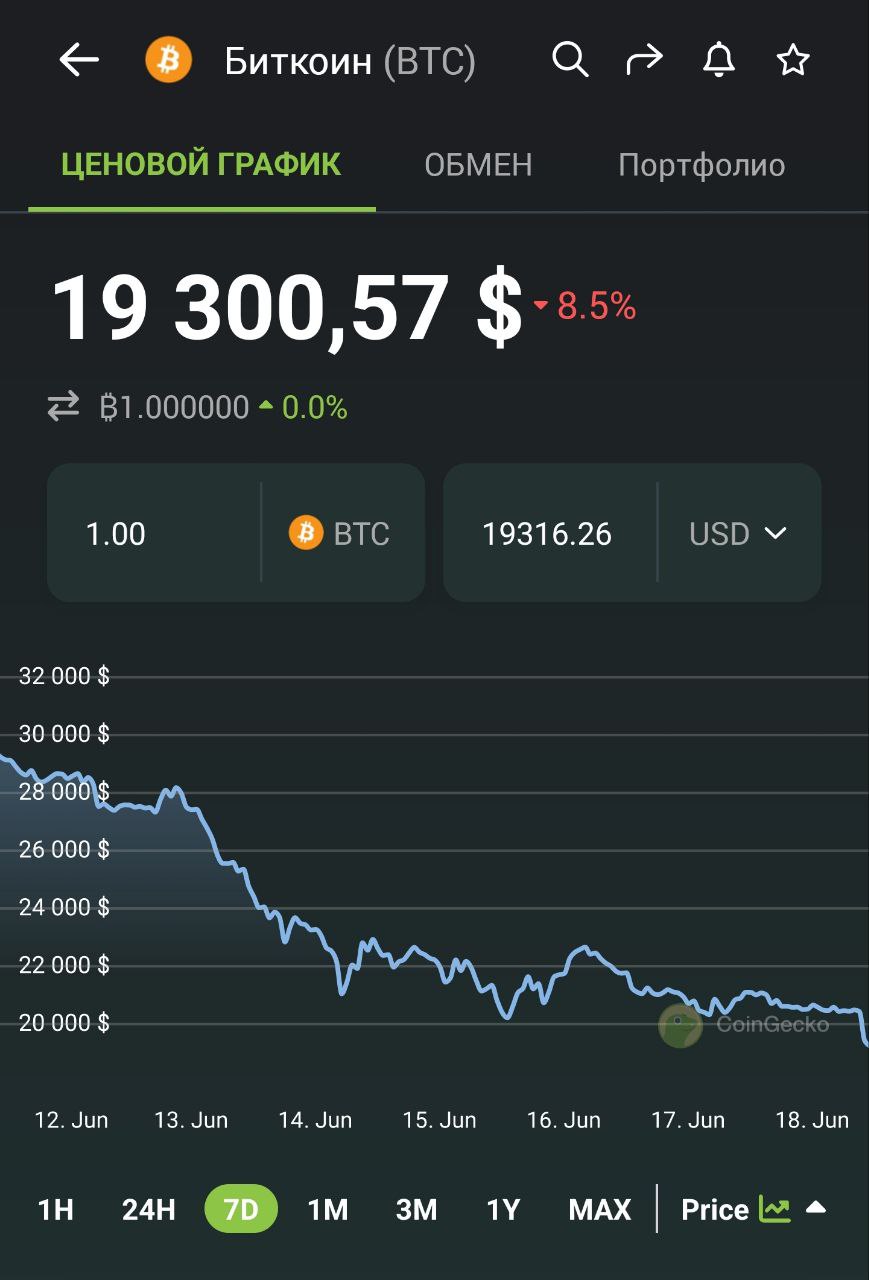Edit the BTC amount field showing 1.00
Image resolution: width=869 pixels, height=1280 pixels.
pyautogui.click(x=154, y=533)
